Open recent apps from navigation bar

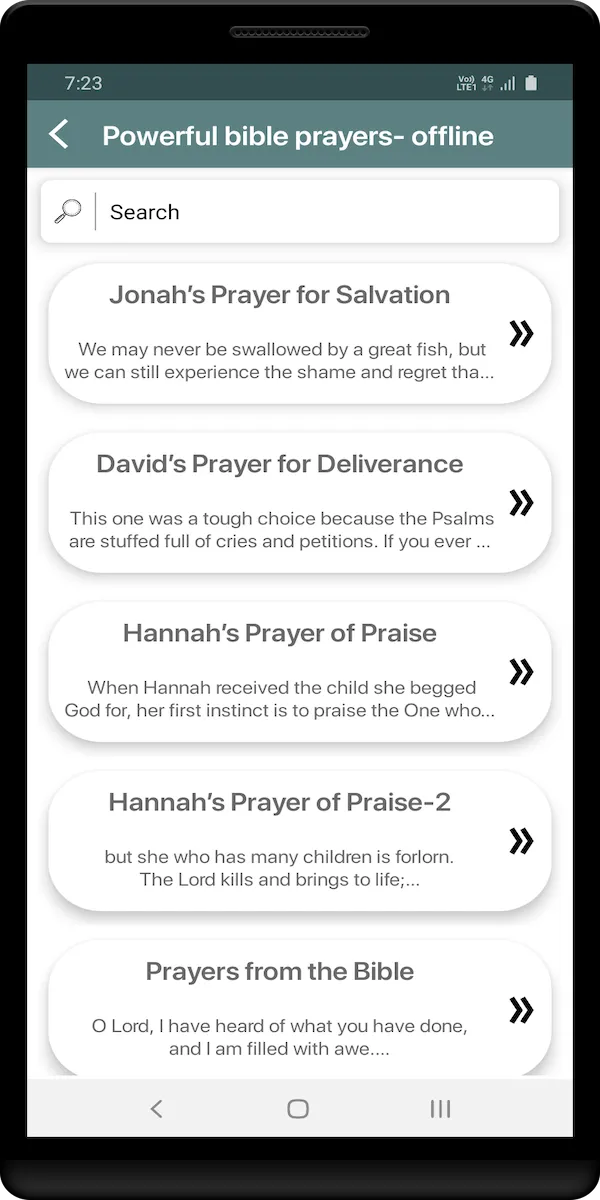tap(440, 1108)
